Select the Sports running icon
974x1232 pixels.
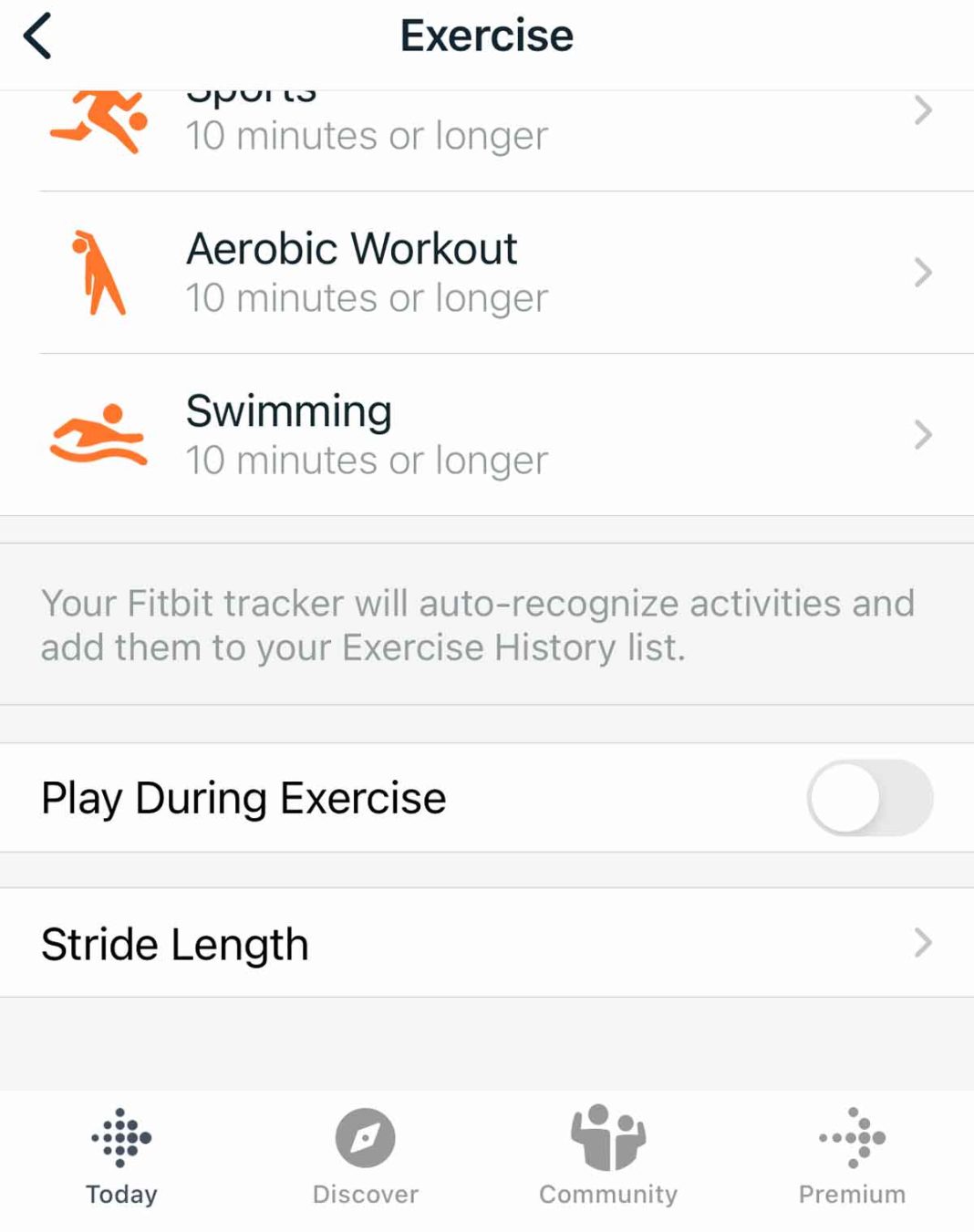click(96, 119)
